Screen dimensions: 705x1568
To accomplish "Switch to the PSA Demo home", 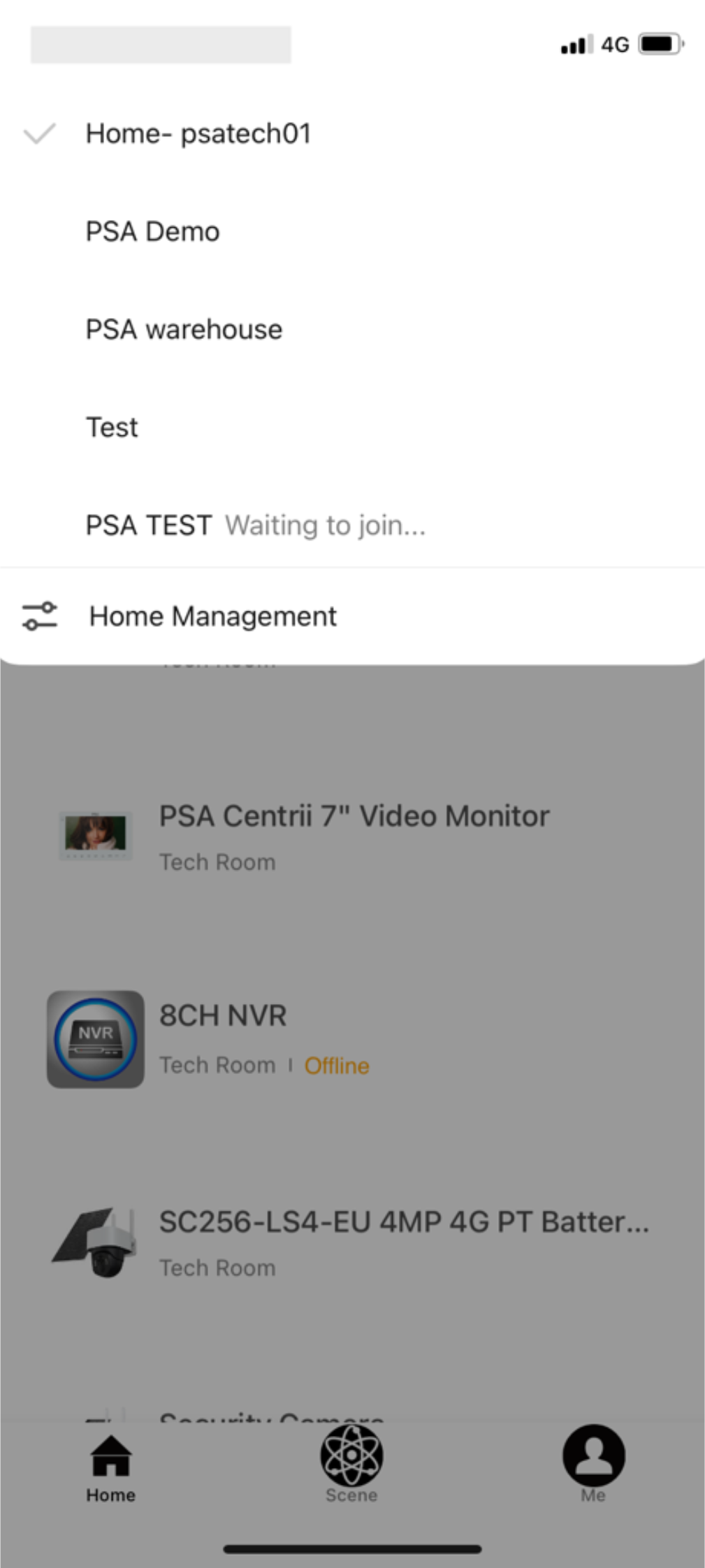I will click(152, 231).
